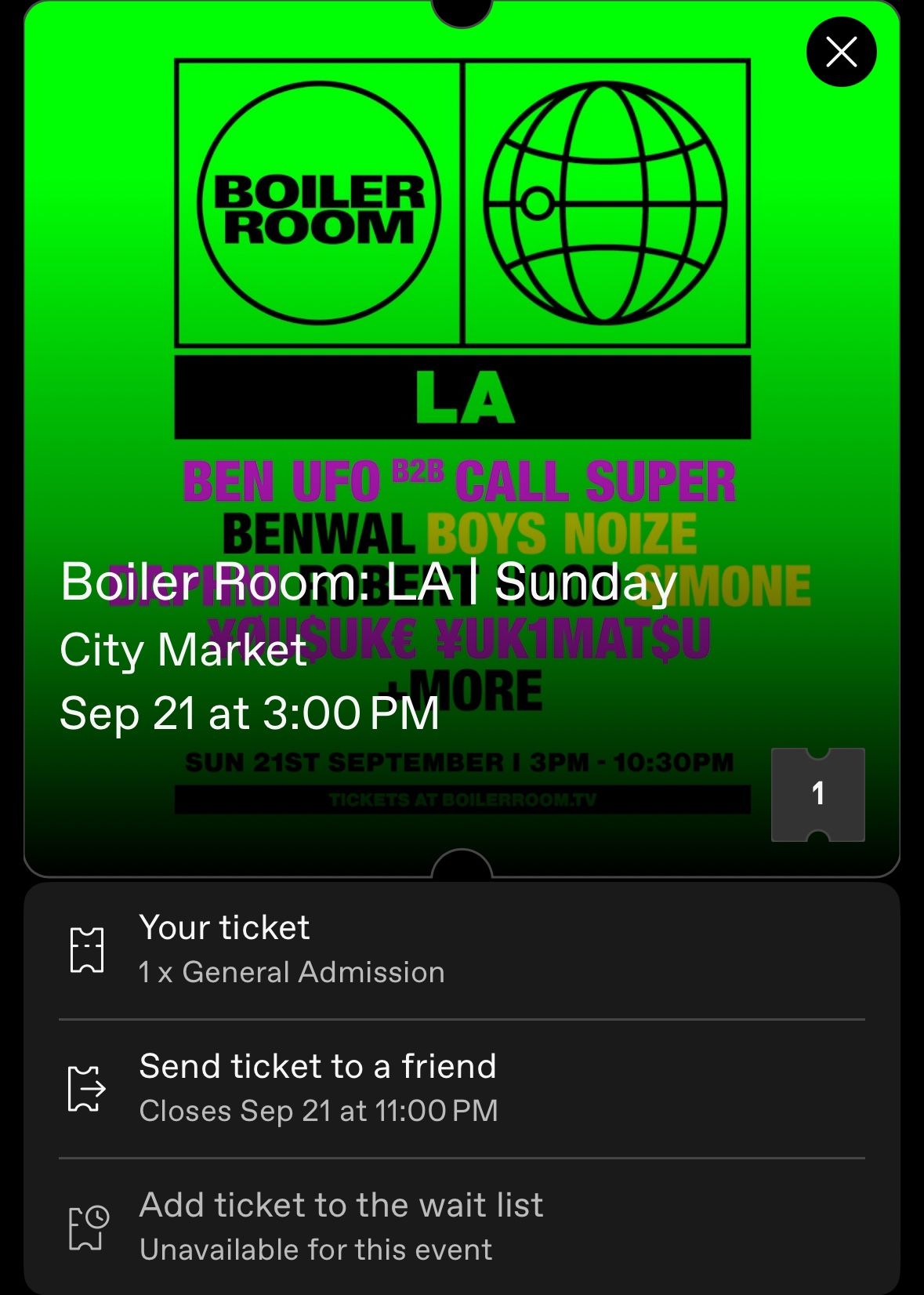Tap Add ticket to the wait list

click(x=462, y=1227)
